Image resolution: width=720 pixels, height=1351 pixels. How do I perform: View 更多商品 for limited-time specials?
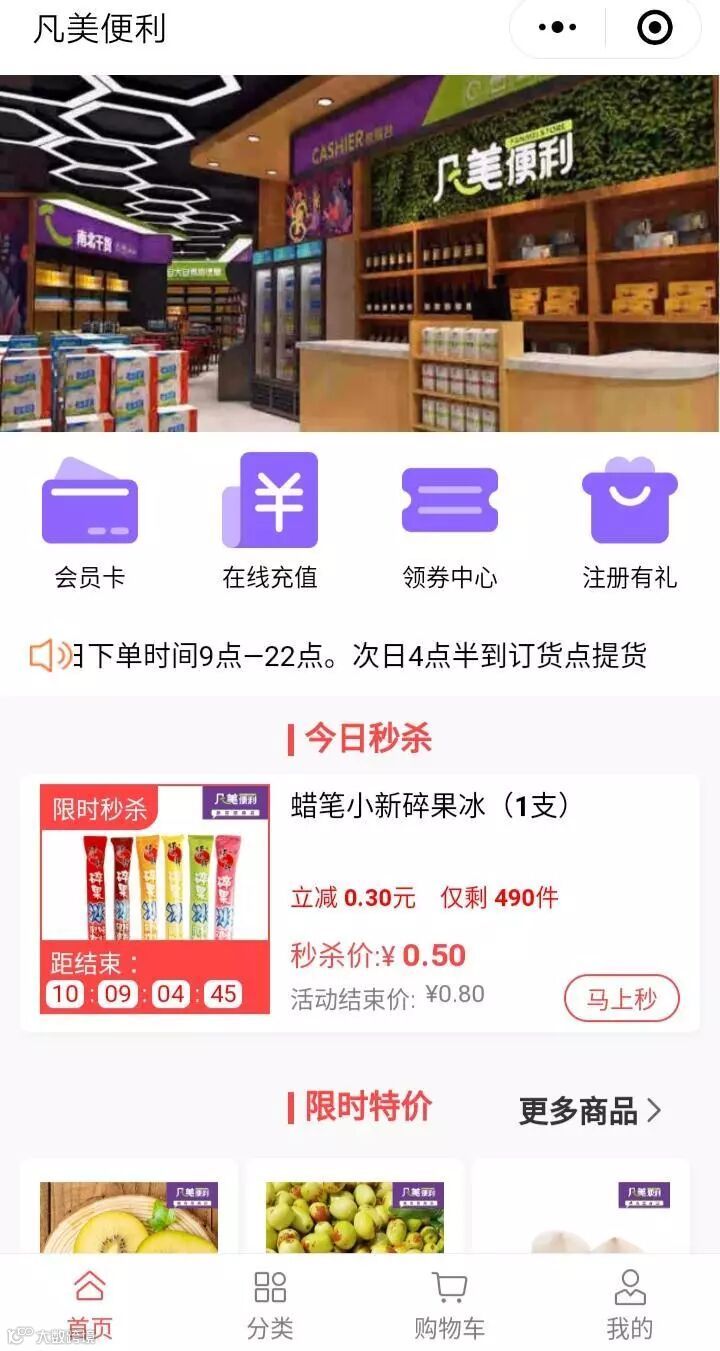coord(590,1110)
